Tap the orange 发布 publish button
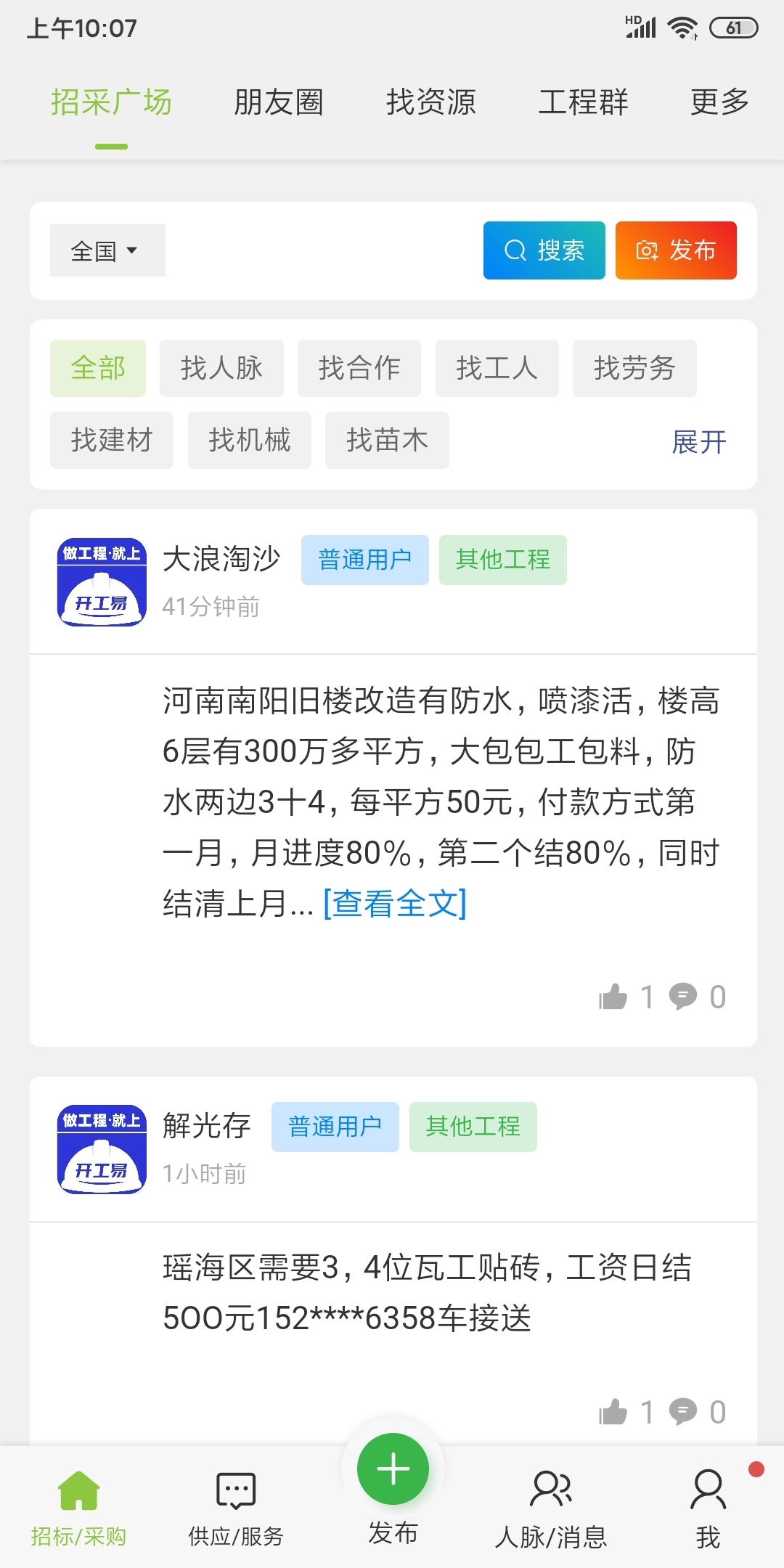 pos(675,250)
